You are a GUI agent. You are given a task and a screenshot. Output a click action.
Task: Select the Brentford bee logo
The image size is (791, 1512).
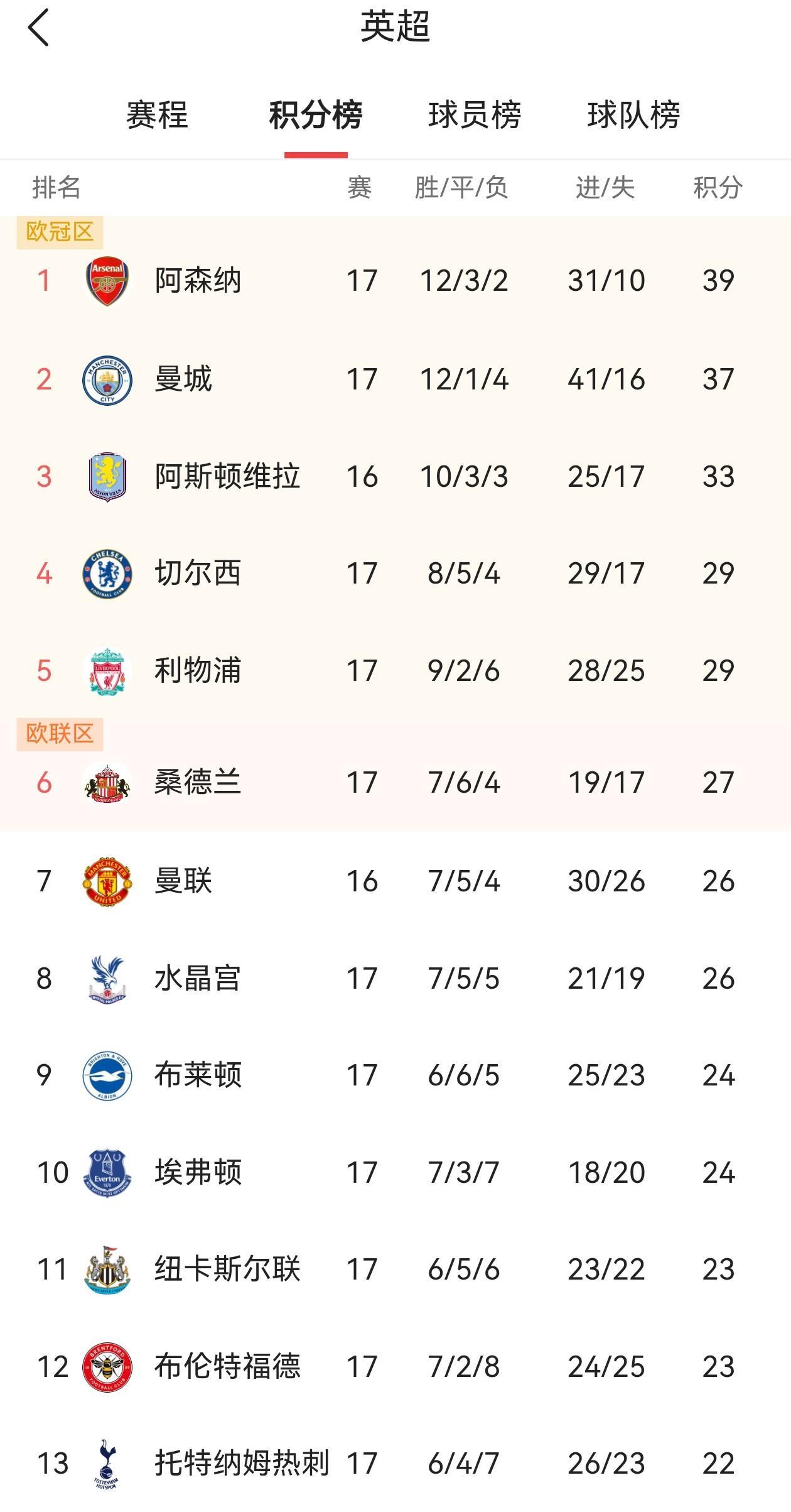click(107, 1366)
